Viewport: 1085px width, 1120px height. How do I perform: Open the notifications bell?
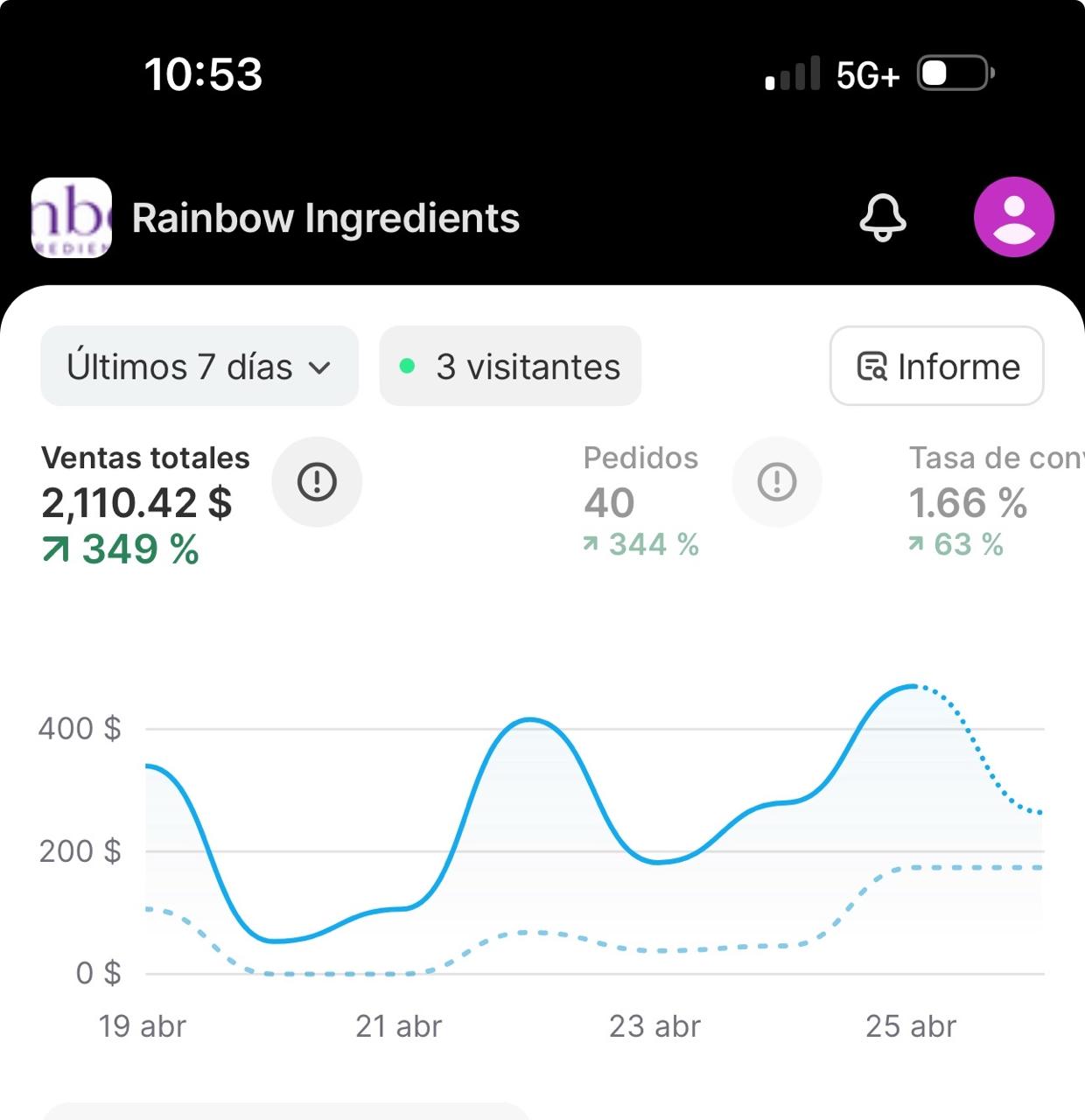883,218
